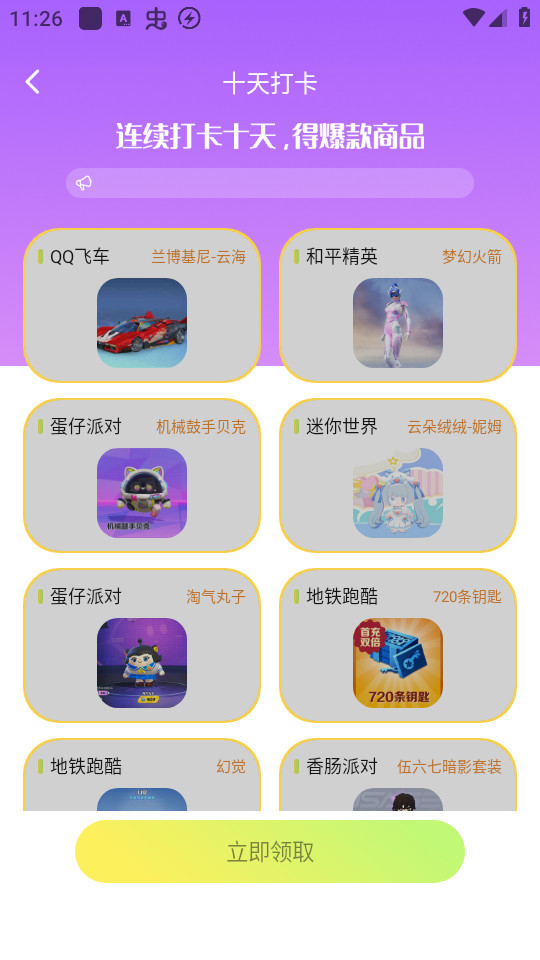540x960 pixels.
Task: Go back from the 十天打卡 page
Action: 32,82
